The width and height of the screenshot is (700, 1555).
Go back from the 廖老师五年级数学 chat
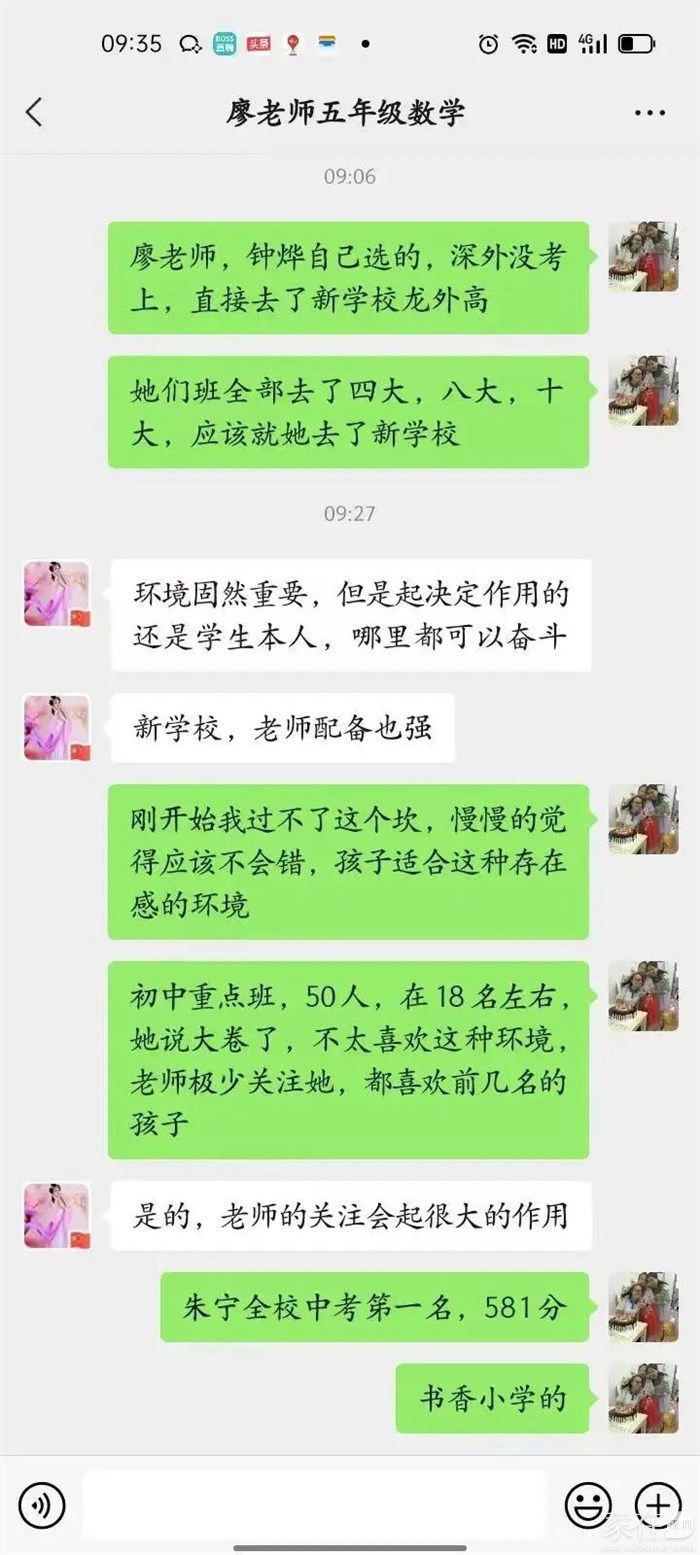(x=34, y=112)
